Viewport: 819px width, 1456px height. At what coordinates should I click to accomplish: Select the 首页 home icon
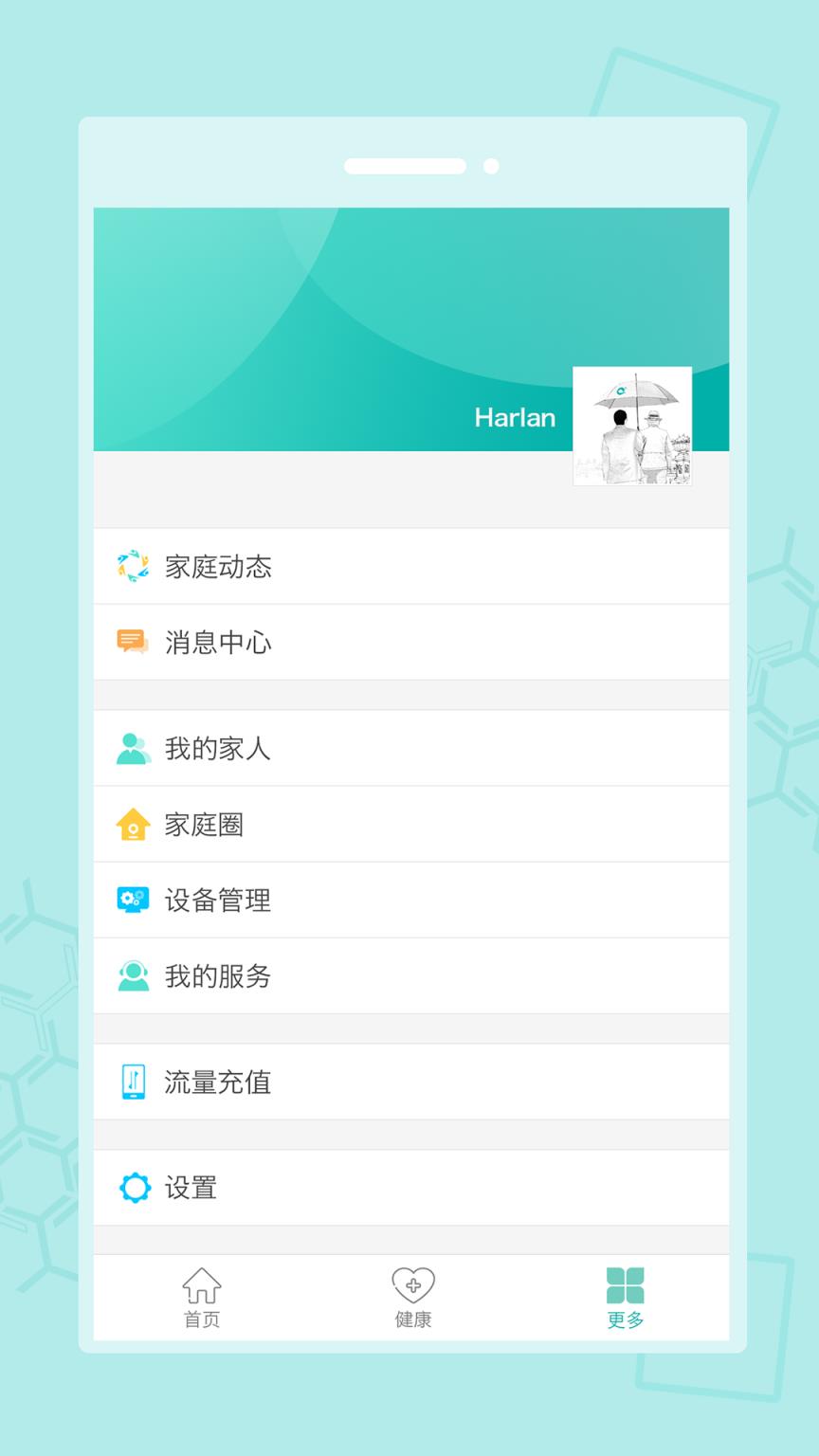coord(202,1286)
